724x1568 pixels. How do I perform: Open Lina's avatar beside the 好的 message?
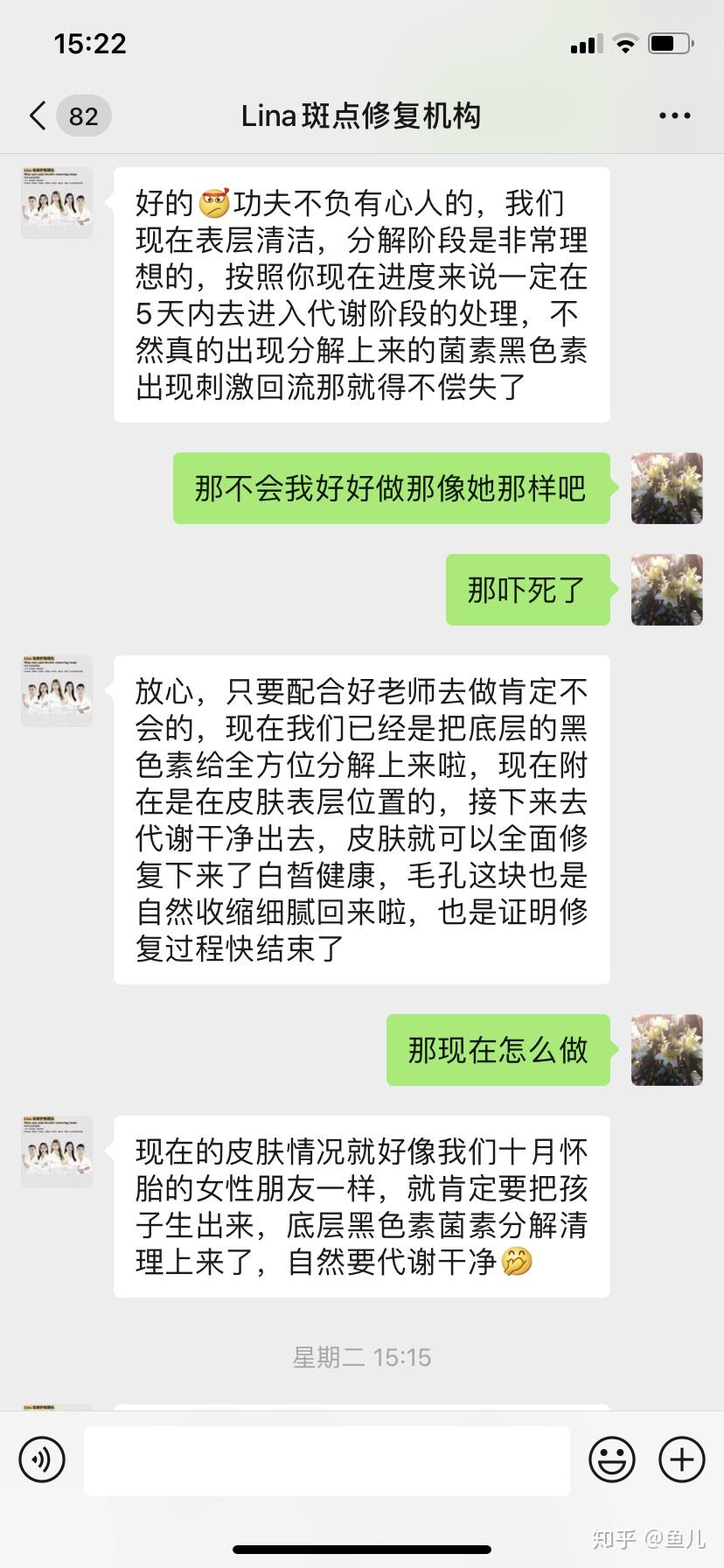tap(57, 204)
